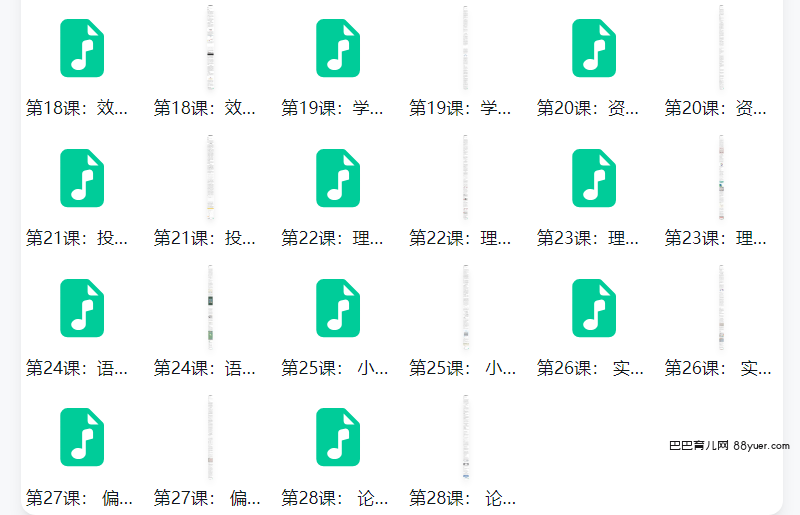View the 第20课 image thumbnail
Image resolution: width=800 pixels, height=515 pixels.
pyautogui.click(x=721, y=48)
